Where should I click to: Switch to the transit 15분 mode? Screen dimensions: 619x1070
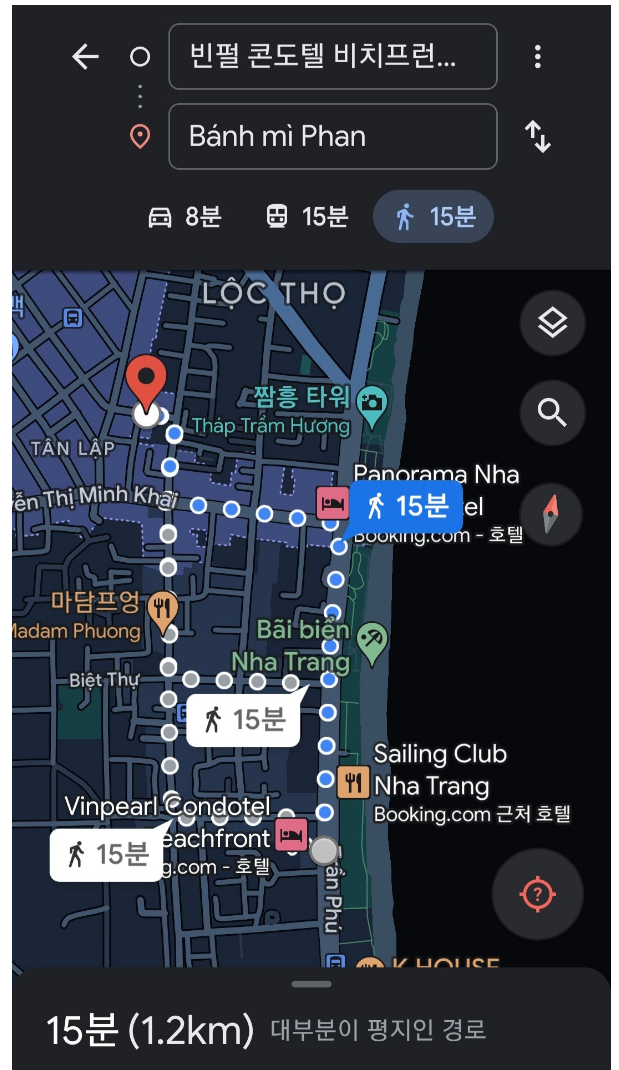pos(307,216)
